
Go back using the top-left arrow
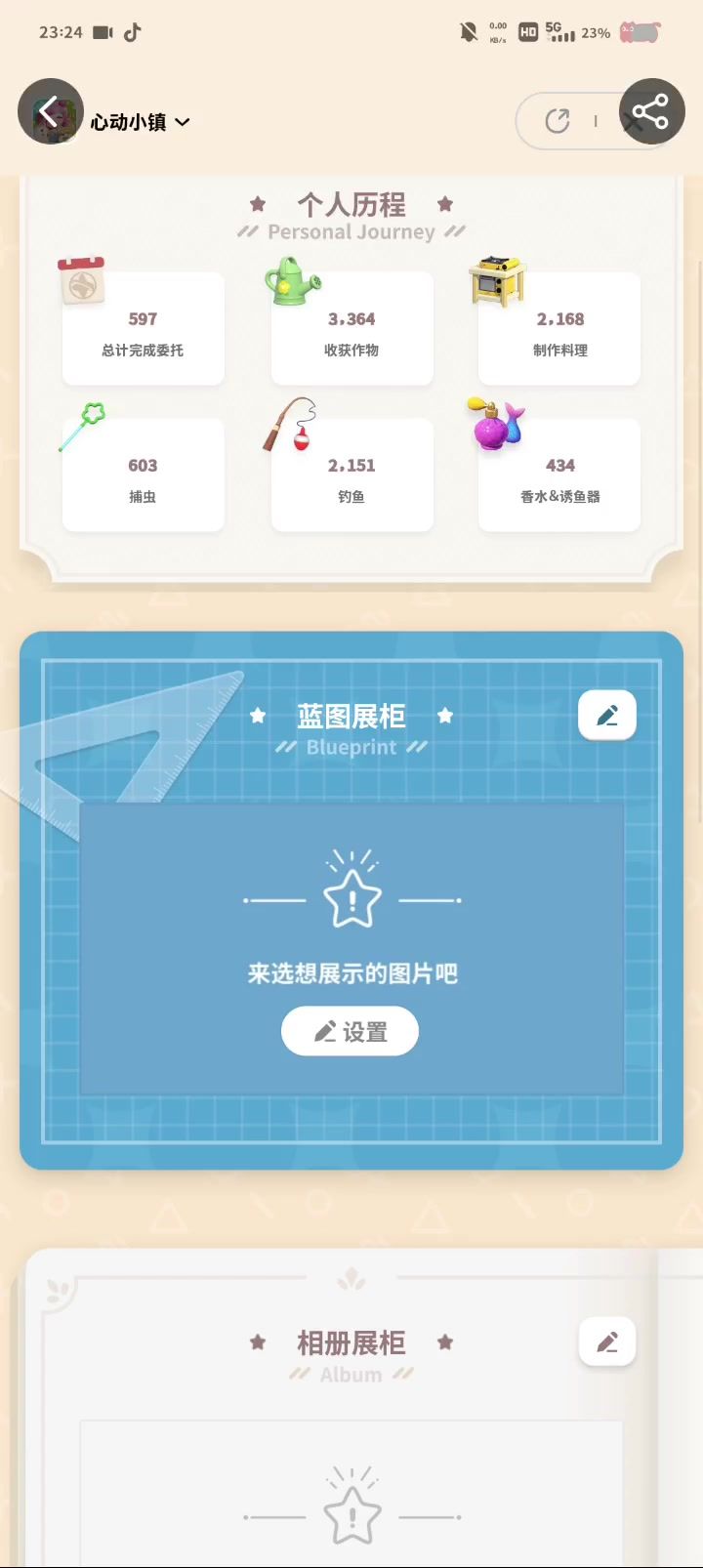point(50,111)
